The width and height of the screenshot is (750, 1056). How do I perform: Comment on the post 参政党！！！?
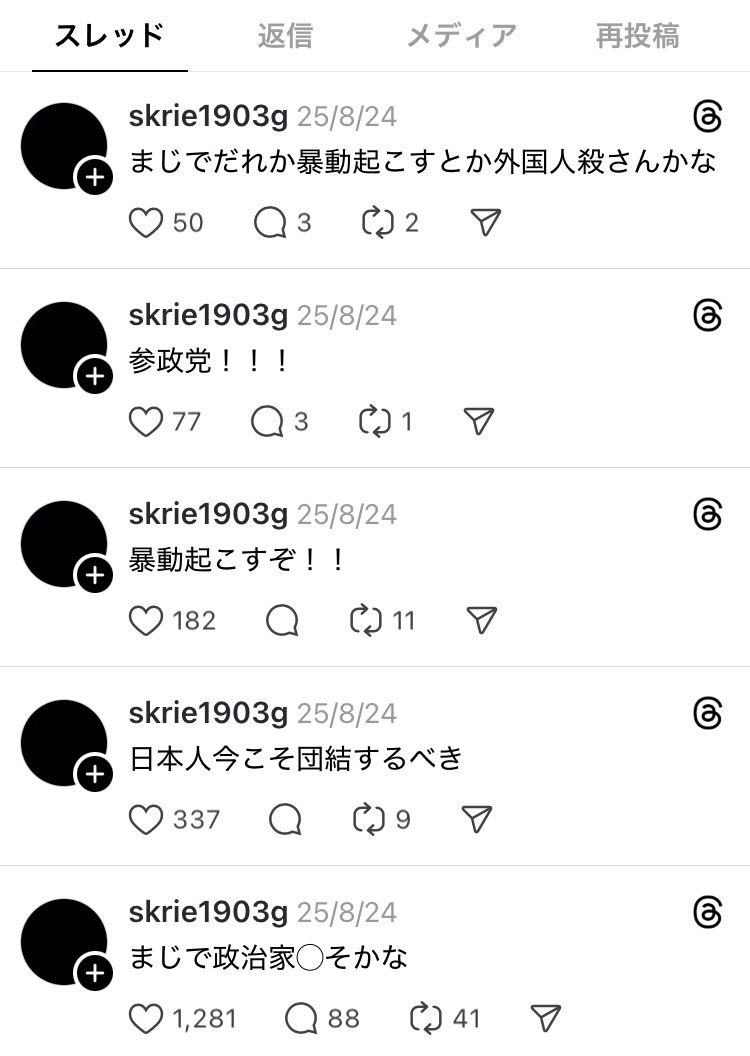point(268,422)
